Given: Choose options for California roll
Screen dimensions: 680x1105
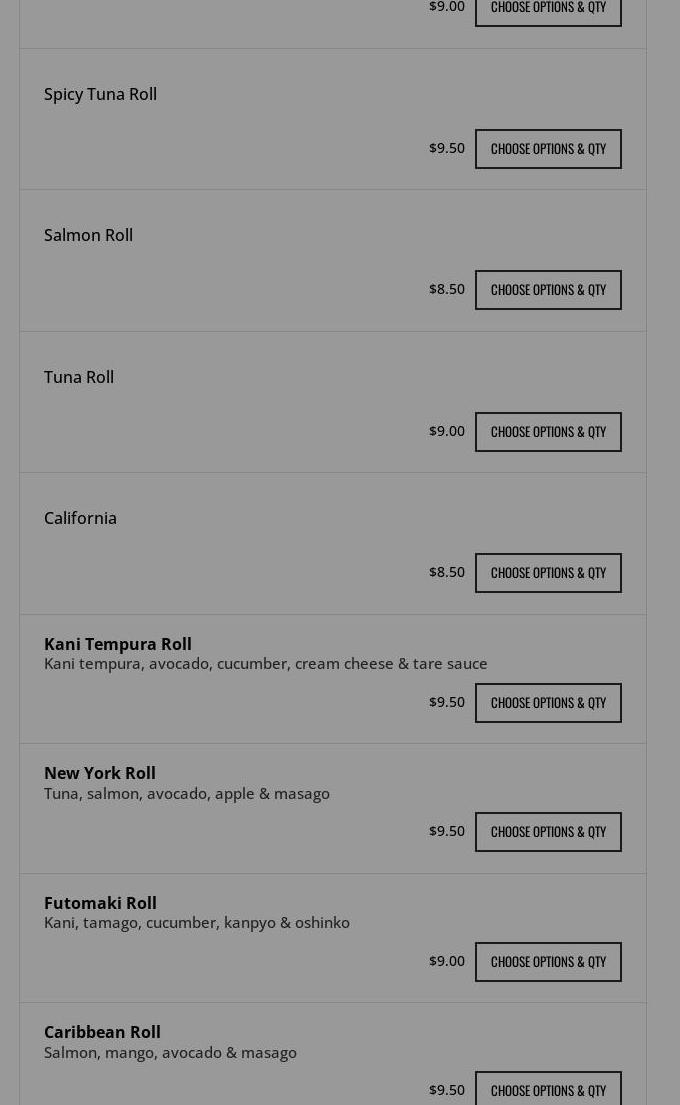Looking at the screenshot, I should (x=548, y=573).
